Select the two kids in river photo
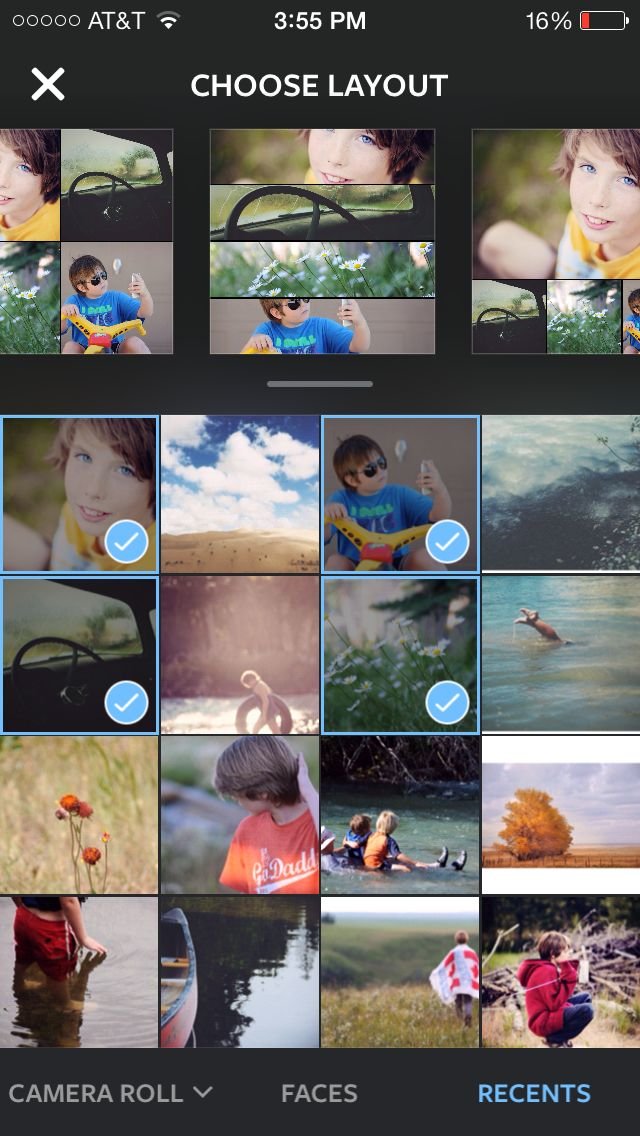The height and width of the screenshot is (1136, 640). coord(400,815)
